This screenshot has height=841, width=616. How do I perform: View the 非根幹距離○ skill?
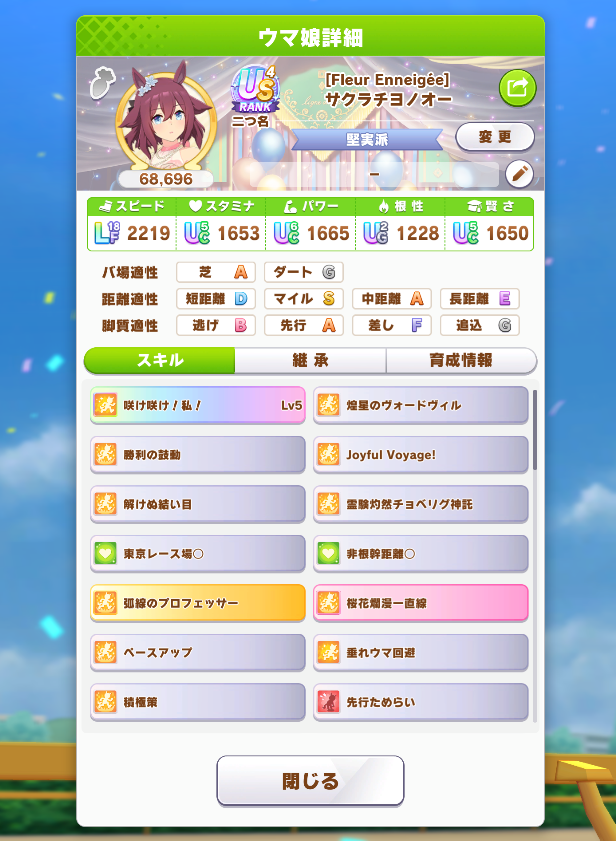pyautogui.click(x=421, y=554)
